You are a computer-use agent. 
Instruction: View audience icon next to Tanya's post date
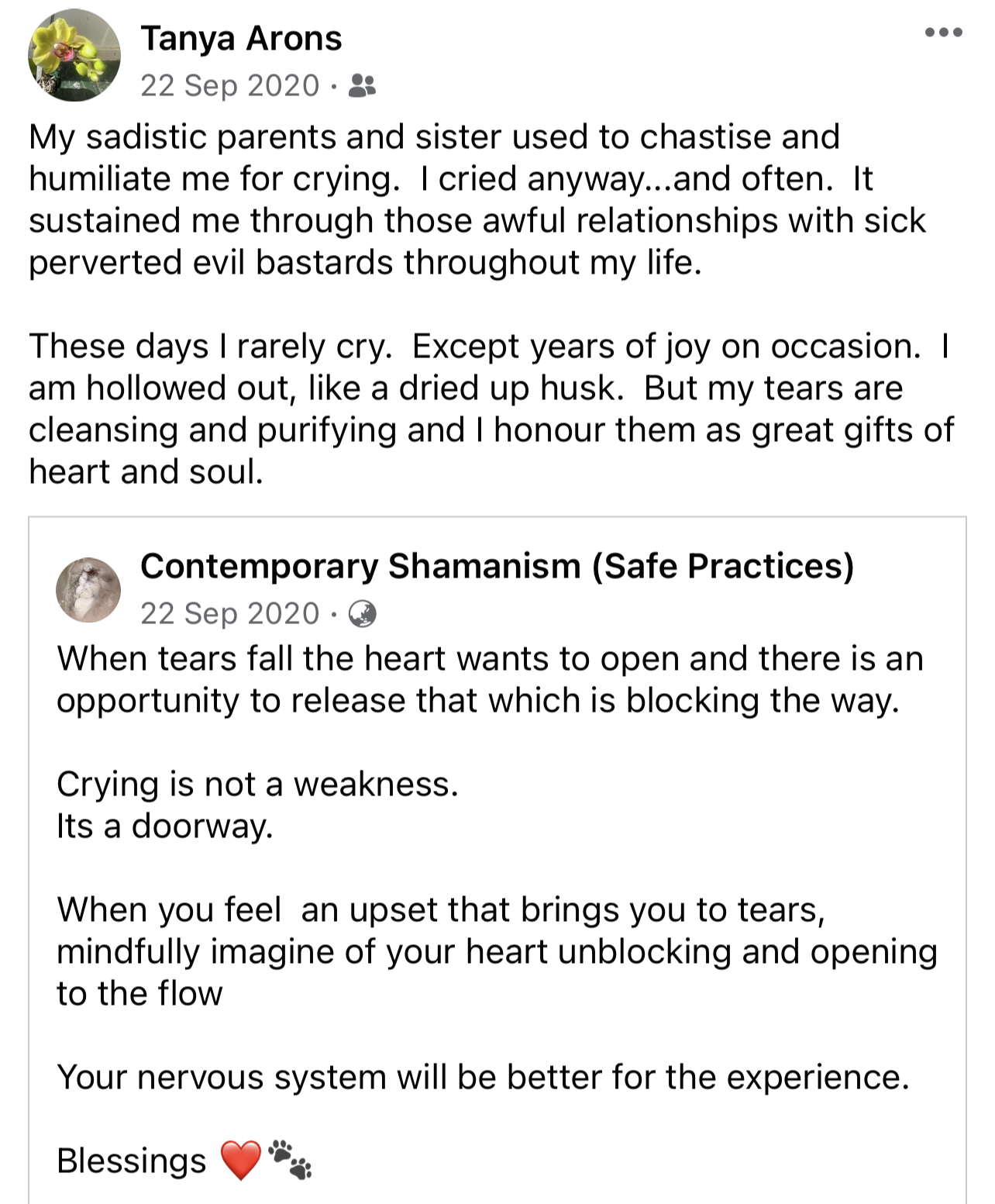click(362, 85)
